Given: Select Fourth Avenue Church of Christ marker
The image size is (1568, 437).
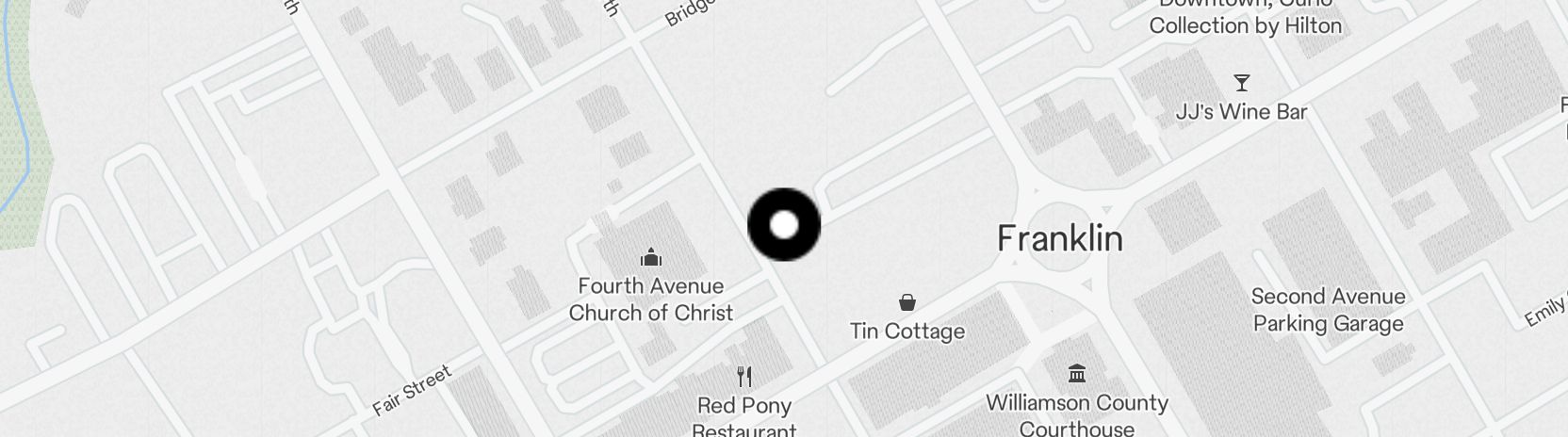Looking at the screenshot, I should click(650, 258).
